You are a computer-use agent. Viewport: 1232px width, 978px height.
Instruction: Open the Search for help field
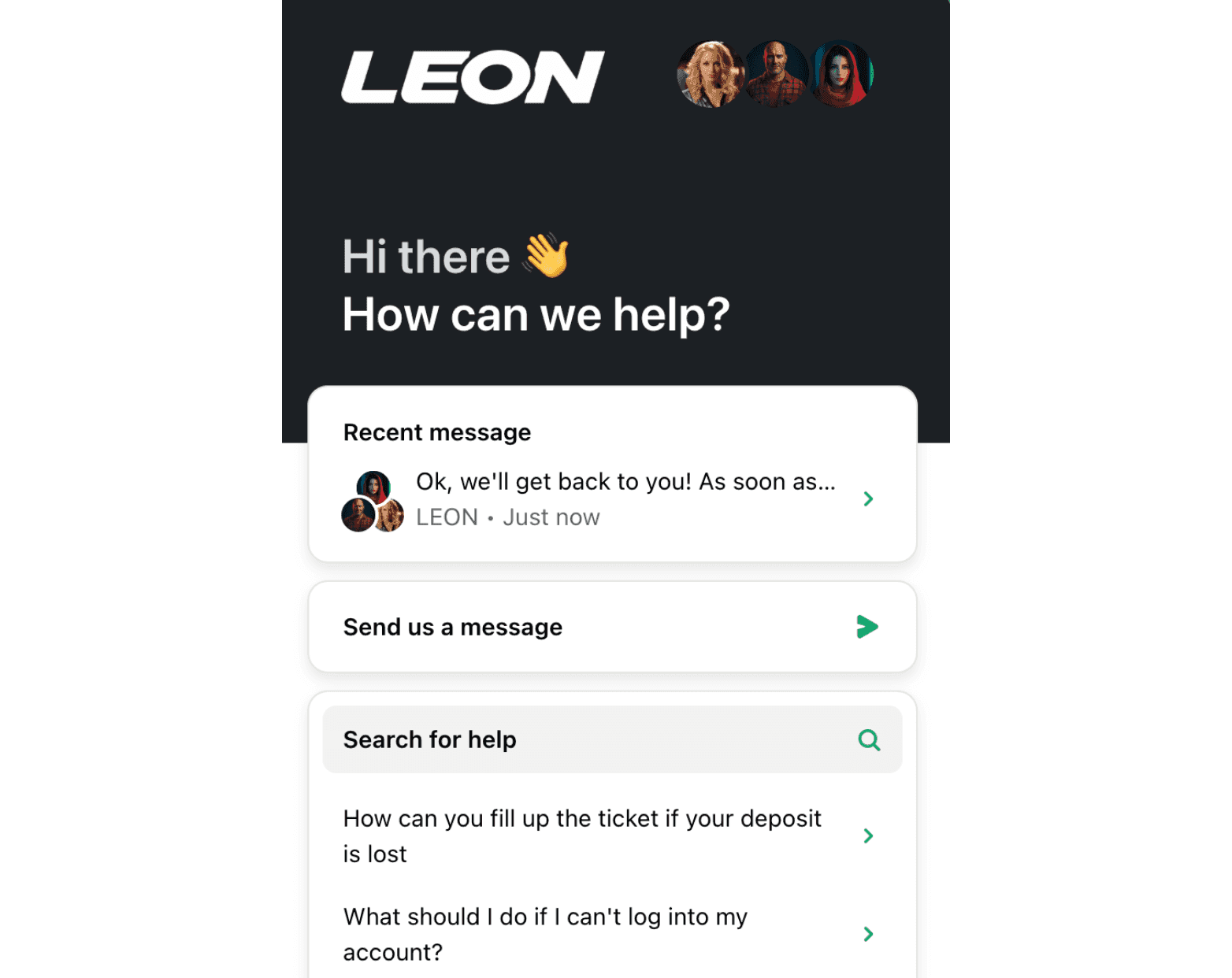coord(611,739)
